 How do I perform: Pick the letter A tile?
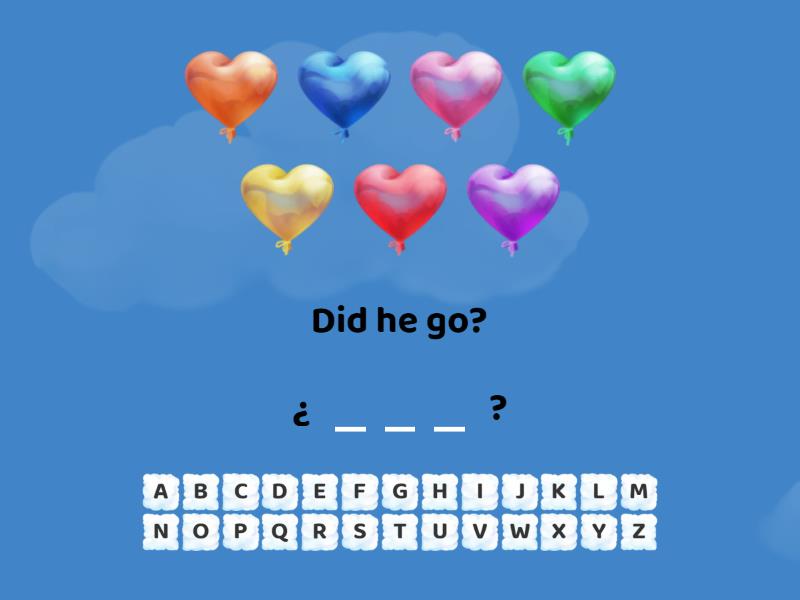tap(161, 491)
